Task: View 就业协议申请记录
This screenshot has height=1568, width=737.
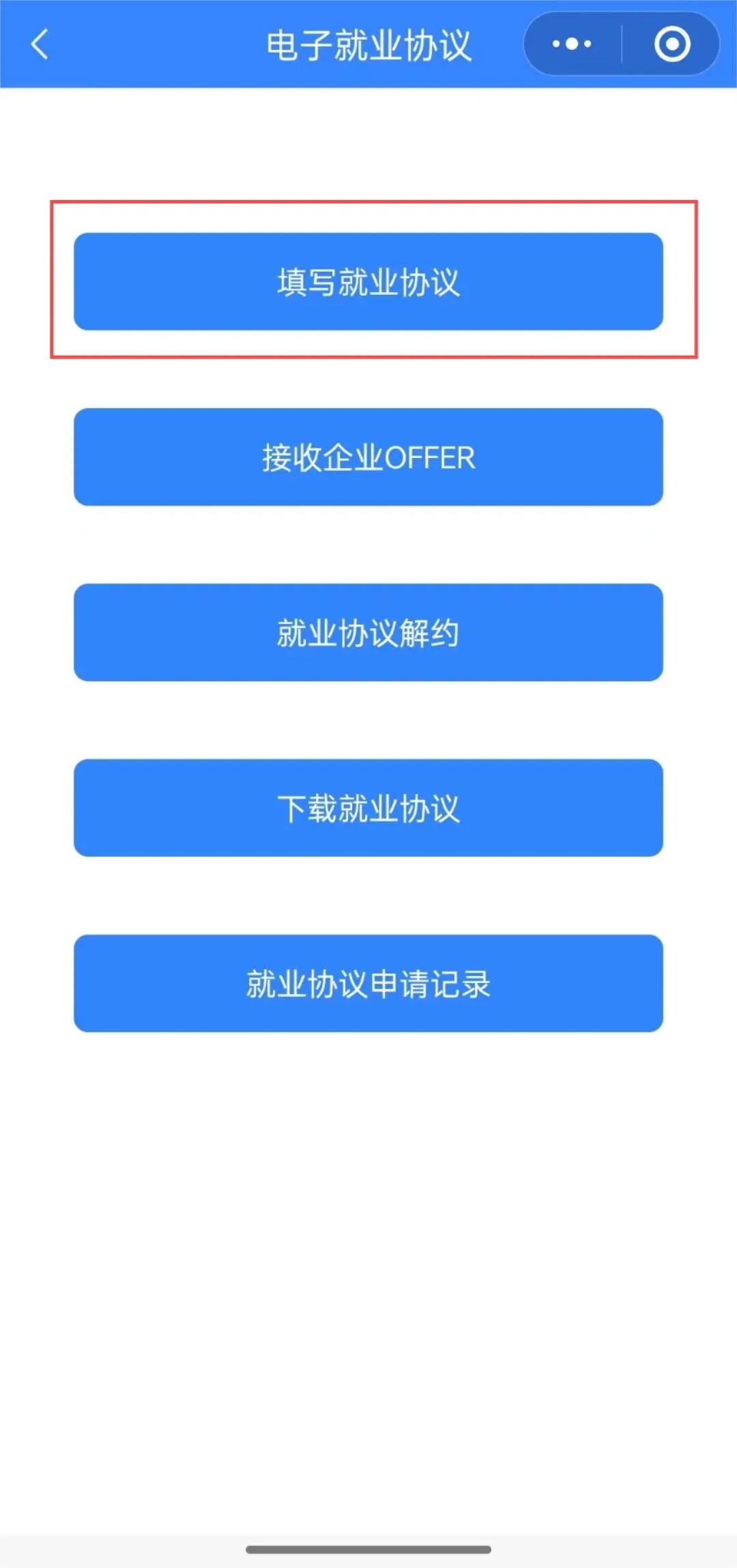Action: coord(369,984)
